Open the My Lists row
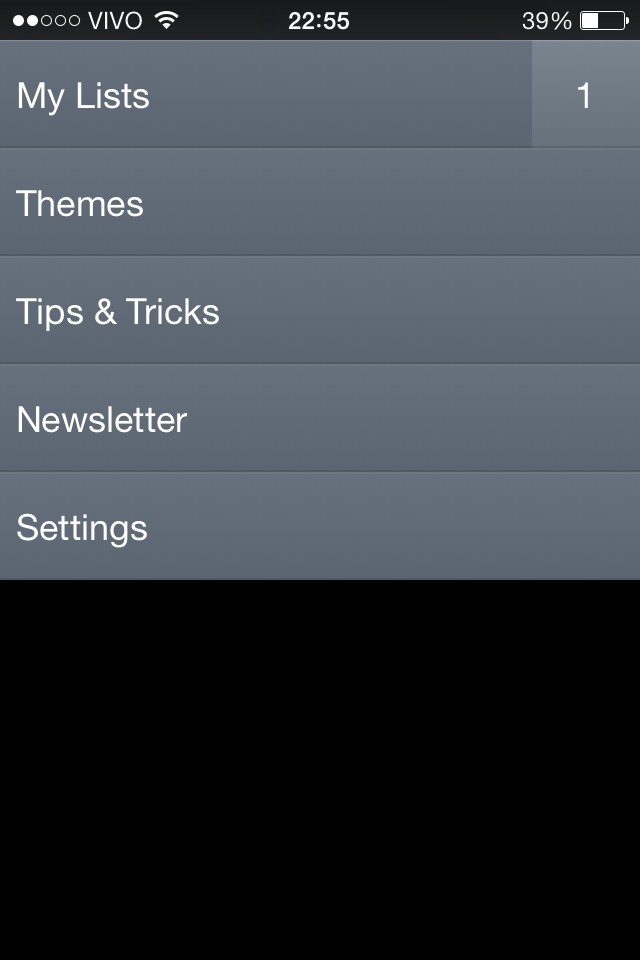Screen dimensions: 640x960 265,95
